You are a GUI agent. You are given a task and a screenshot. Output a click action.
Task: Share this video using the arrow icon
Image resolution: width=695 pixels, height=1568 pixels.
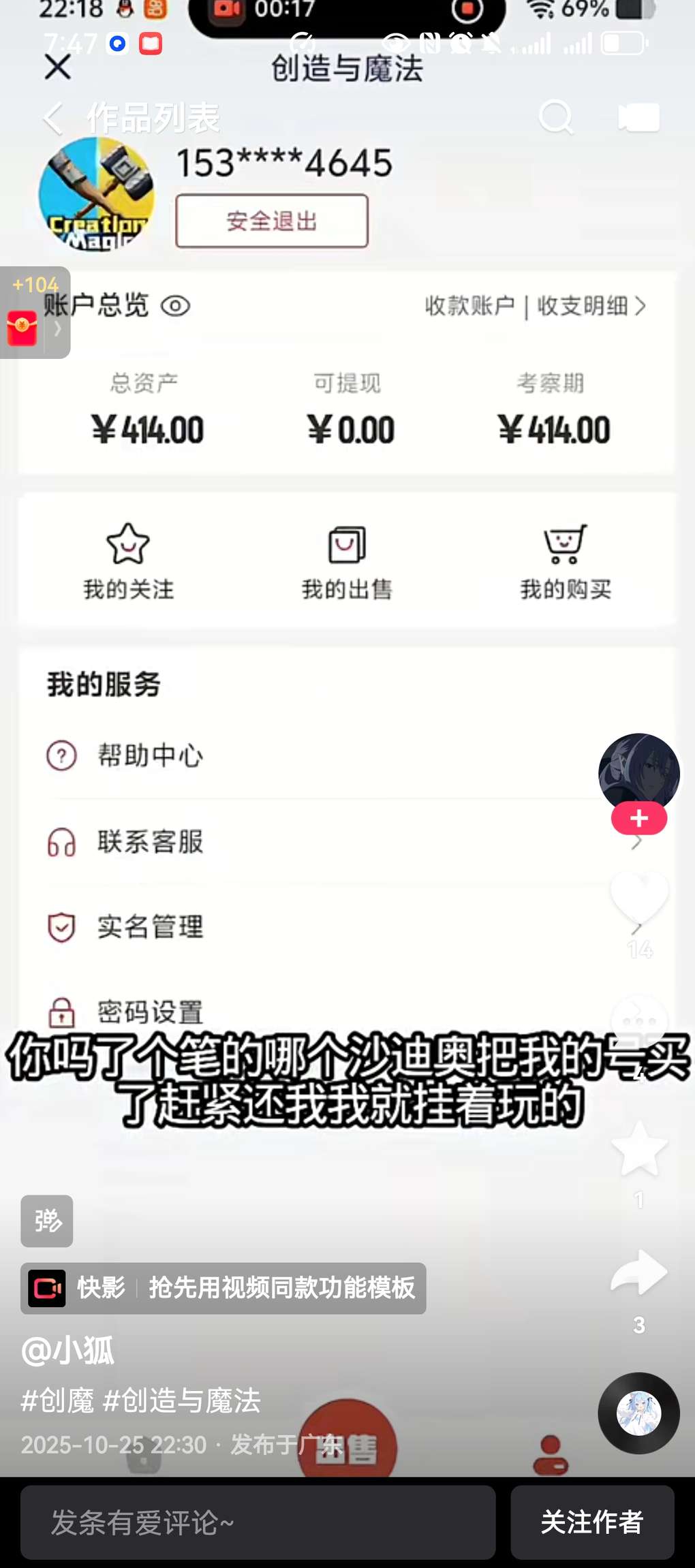(639, 1272)
